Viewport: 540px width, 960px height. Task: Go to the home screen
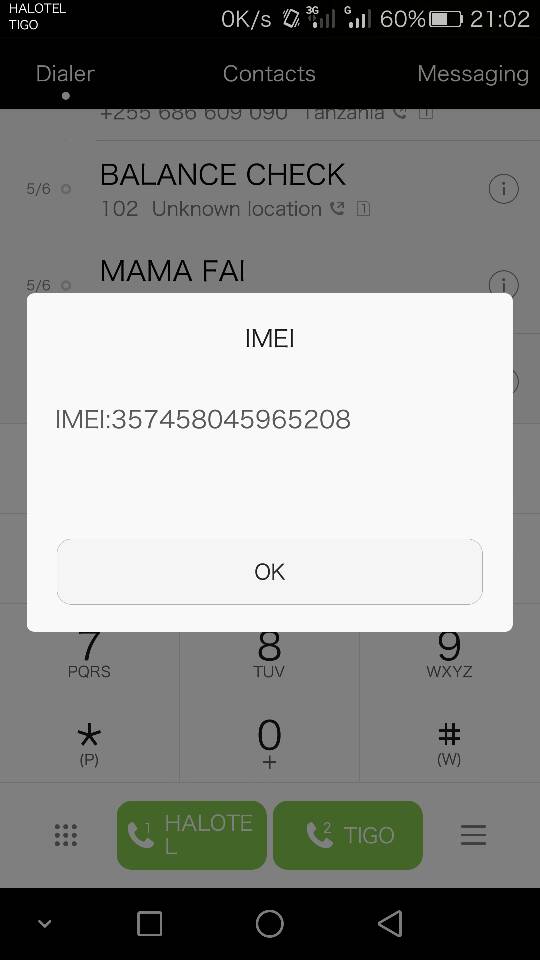tap(269, 923)
